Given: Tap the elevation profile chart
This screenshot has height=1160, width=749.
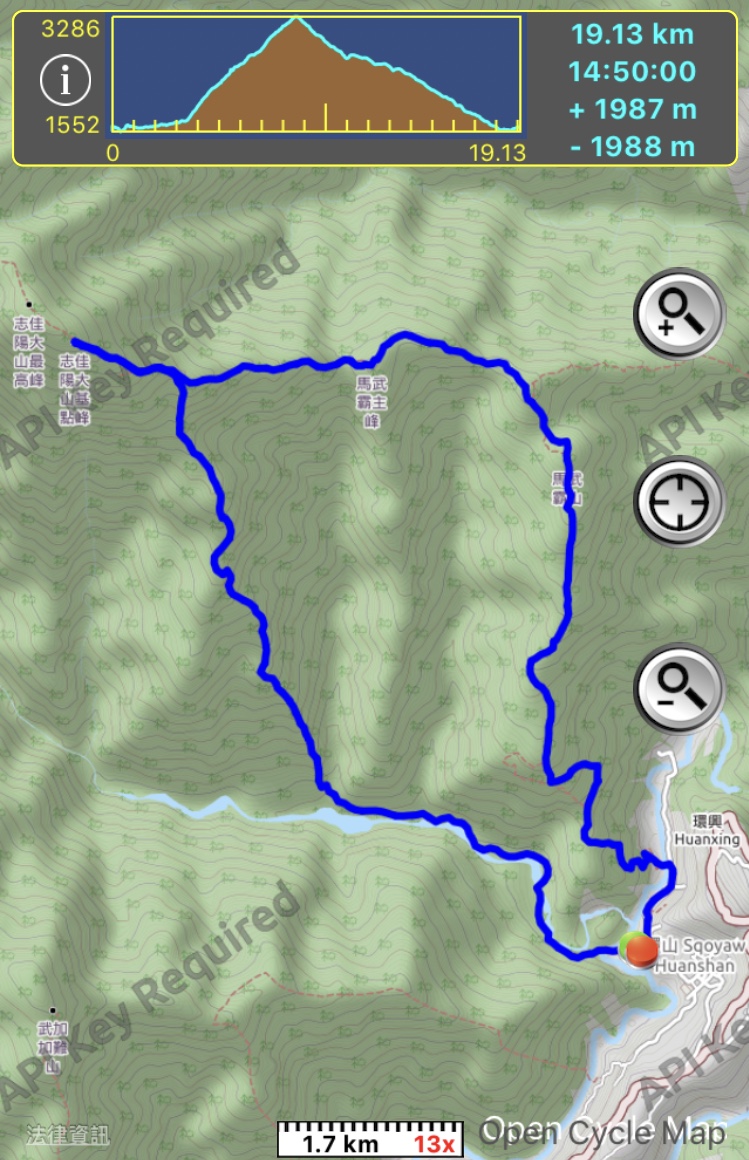Looking at the screenshot, I should tap(316, 74).
